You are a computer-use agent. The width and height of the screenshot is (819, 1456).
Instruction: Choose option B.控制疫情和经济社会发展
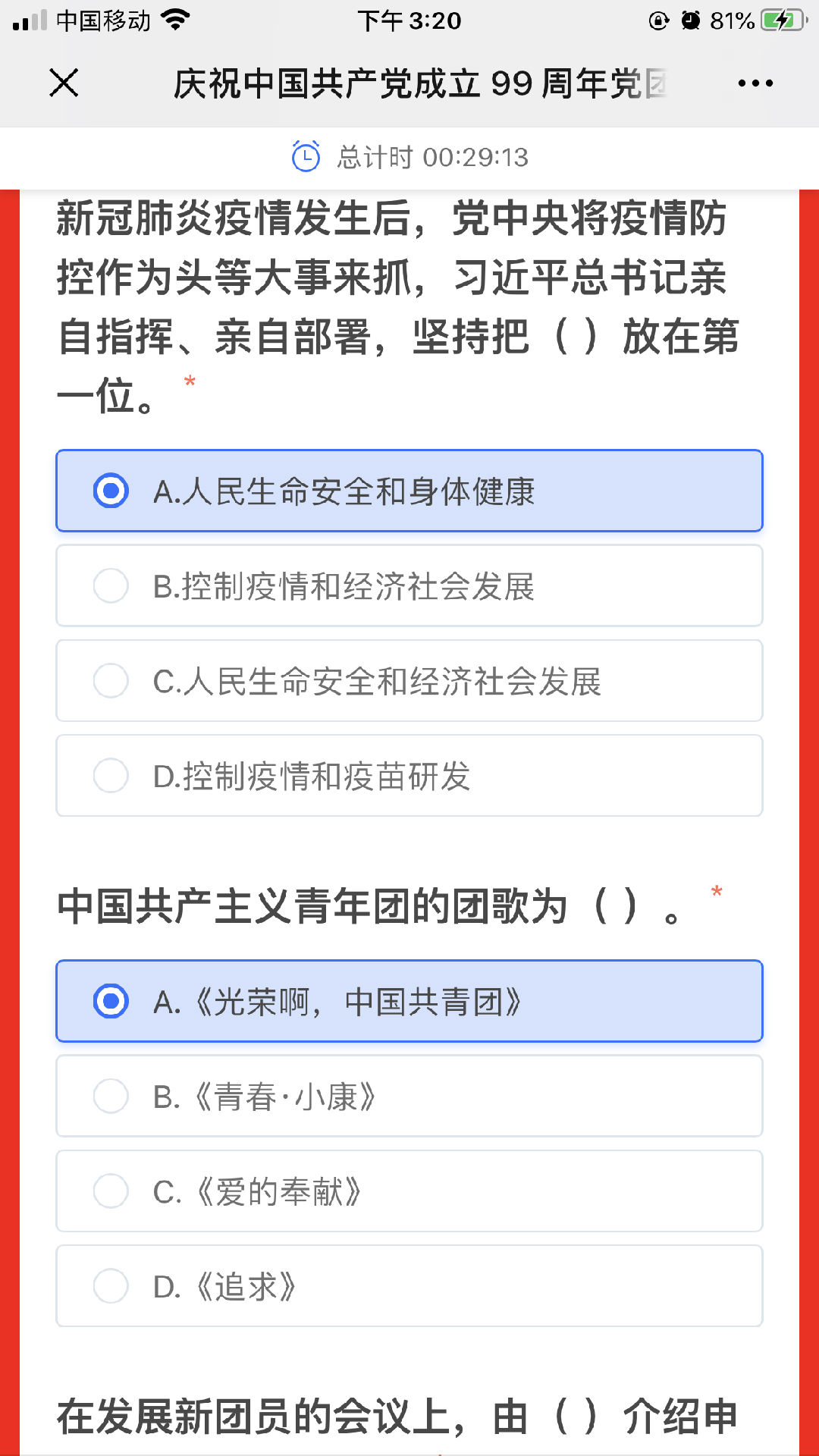click(x=409, y=585)
